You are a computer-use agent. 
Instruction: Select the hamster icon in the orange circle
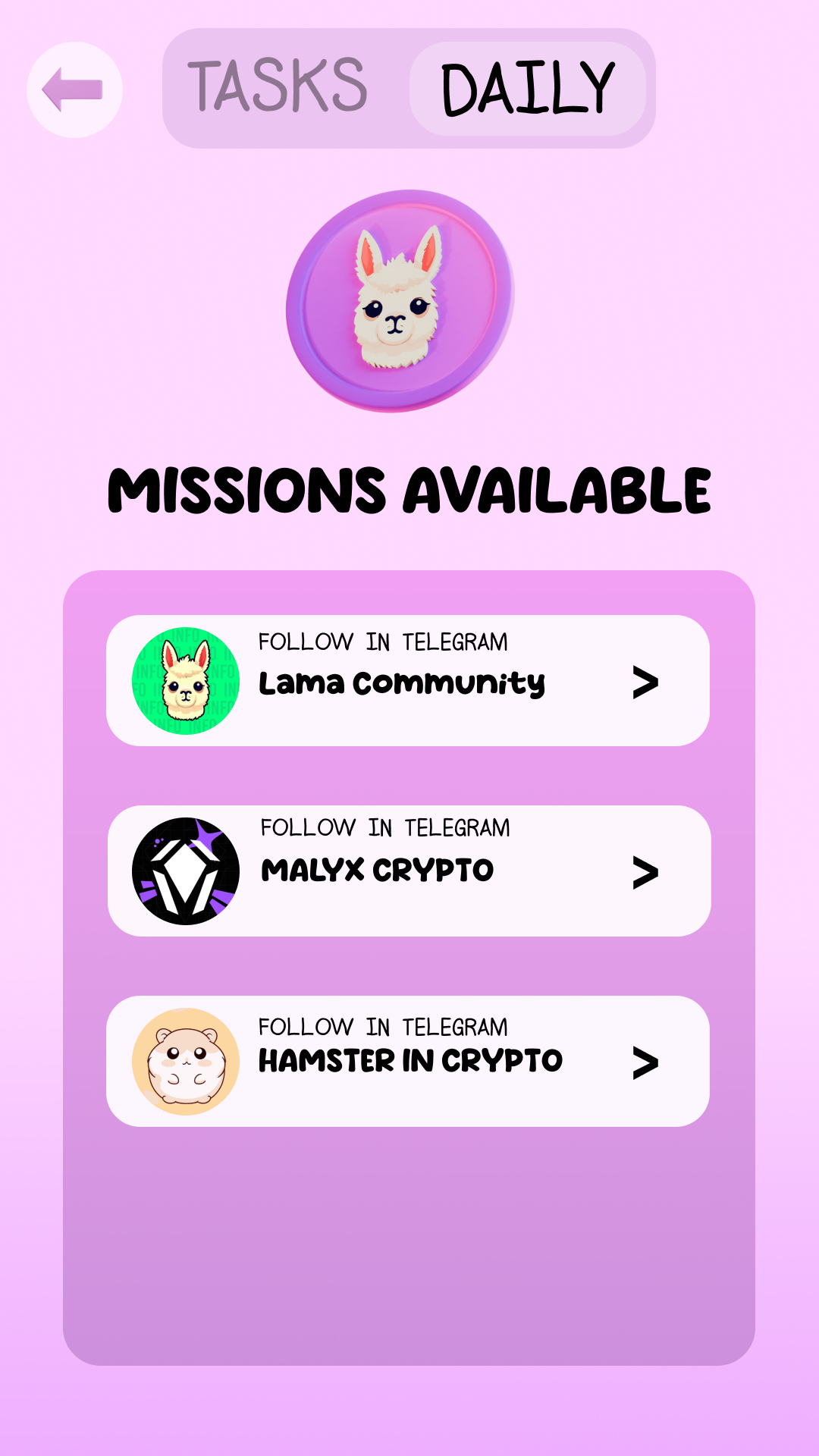[x=186, y=1060]
